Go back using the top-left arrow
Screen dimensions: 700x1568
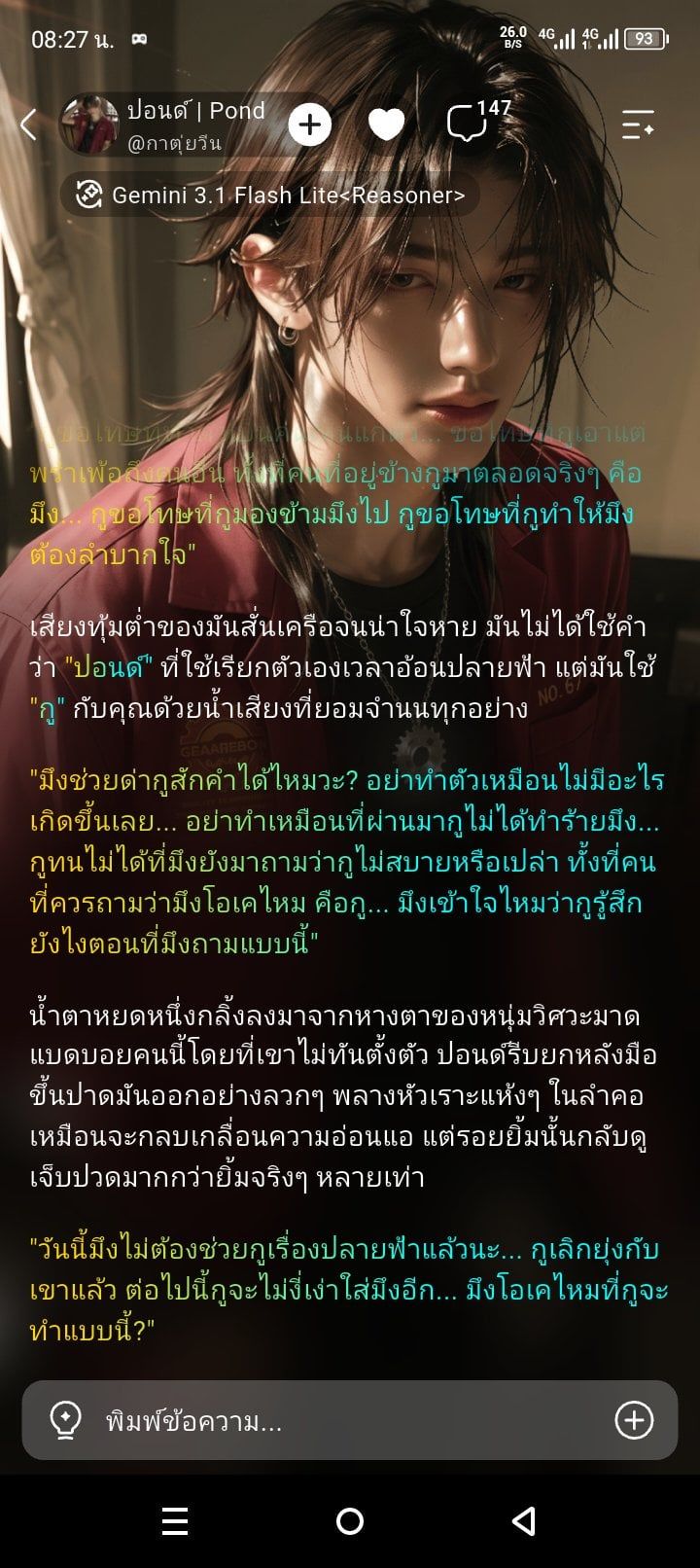28,125
